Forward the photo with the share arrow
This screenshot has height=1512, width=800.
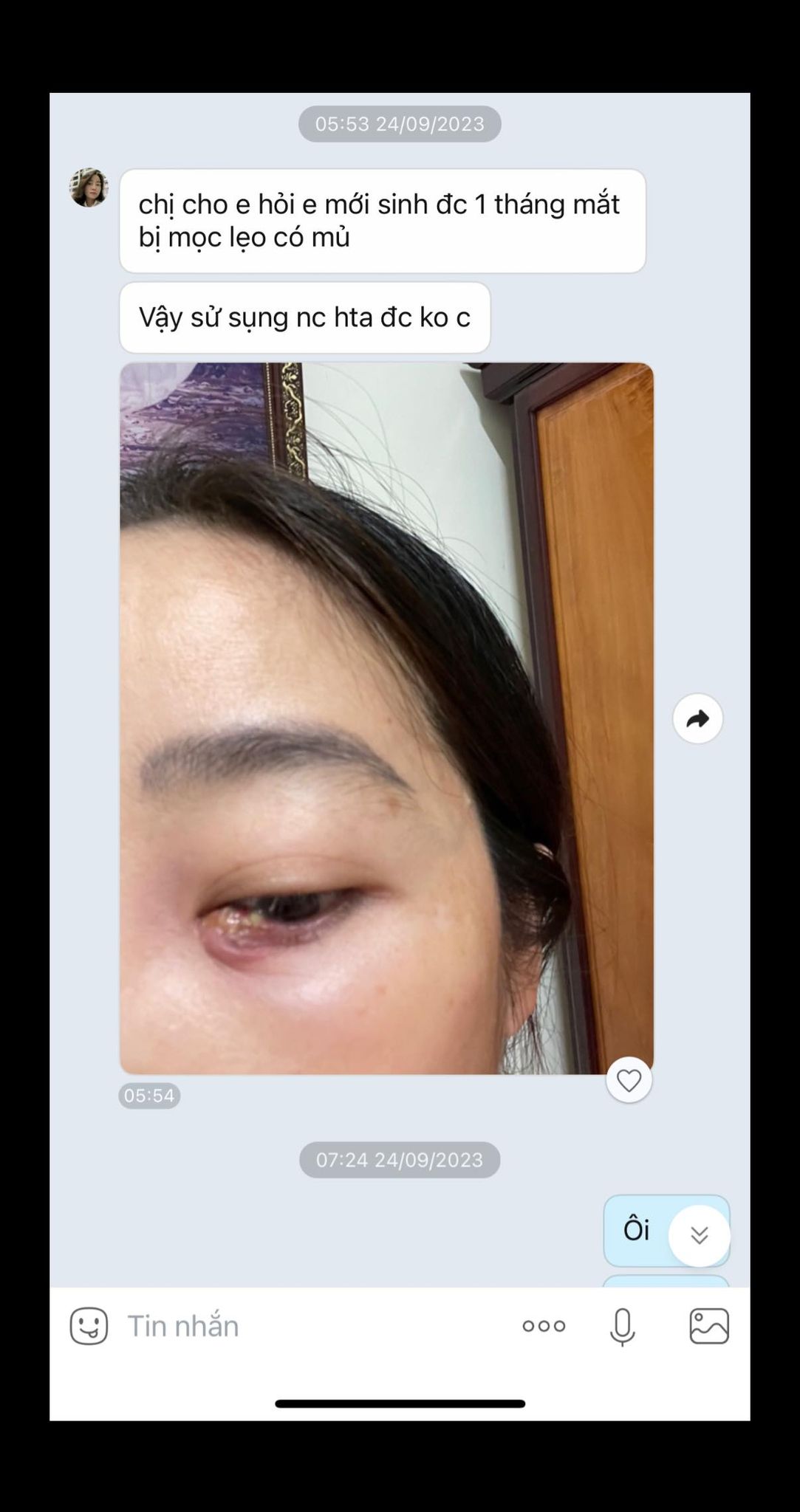point(697,718)
